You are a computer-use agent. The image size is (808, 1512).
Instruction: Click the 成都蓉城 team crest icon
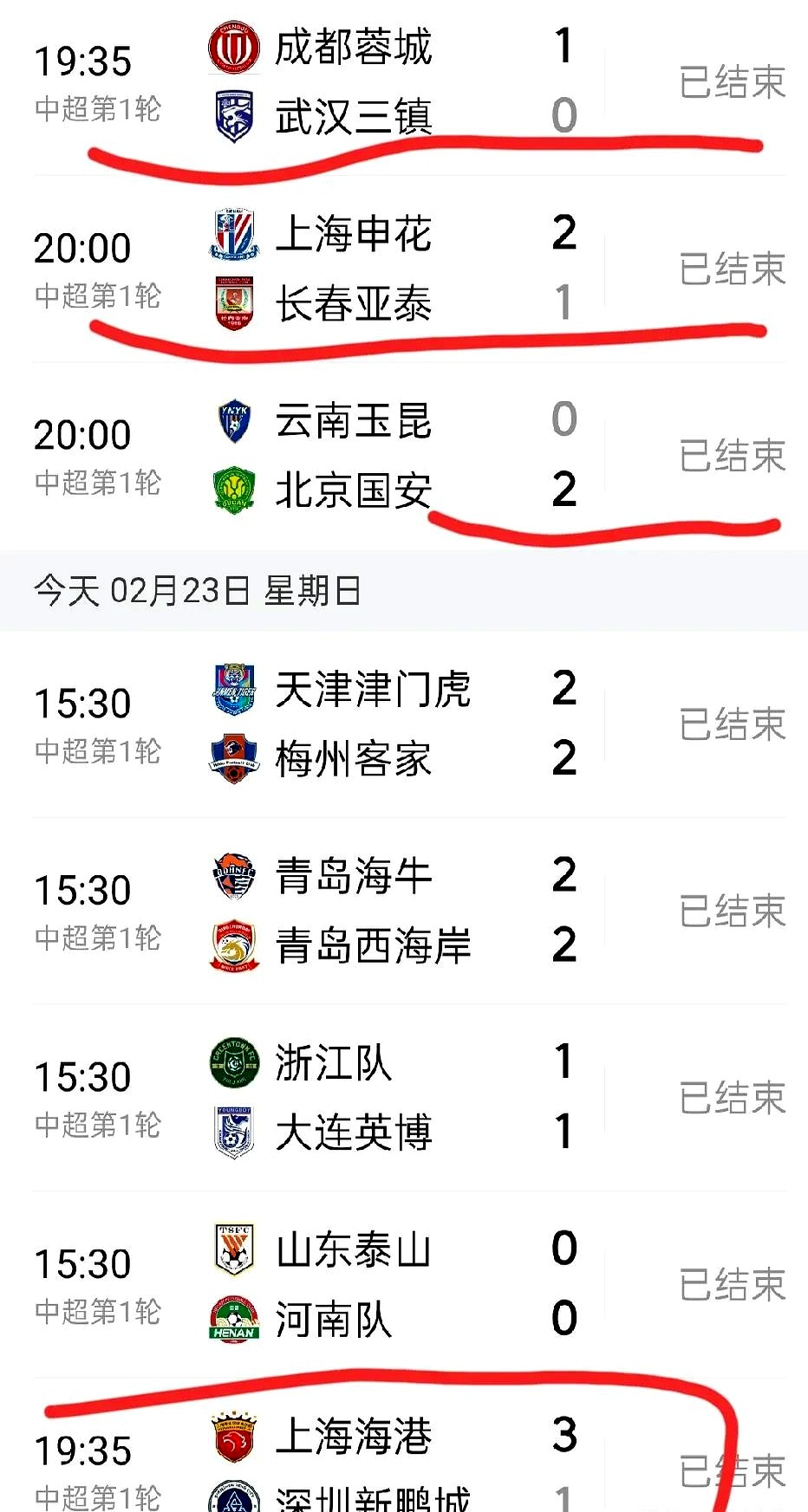pos(232,48)
